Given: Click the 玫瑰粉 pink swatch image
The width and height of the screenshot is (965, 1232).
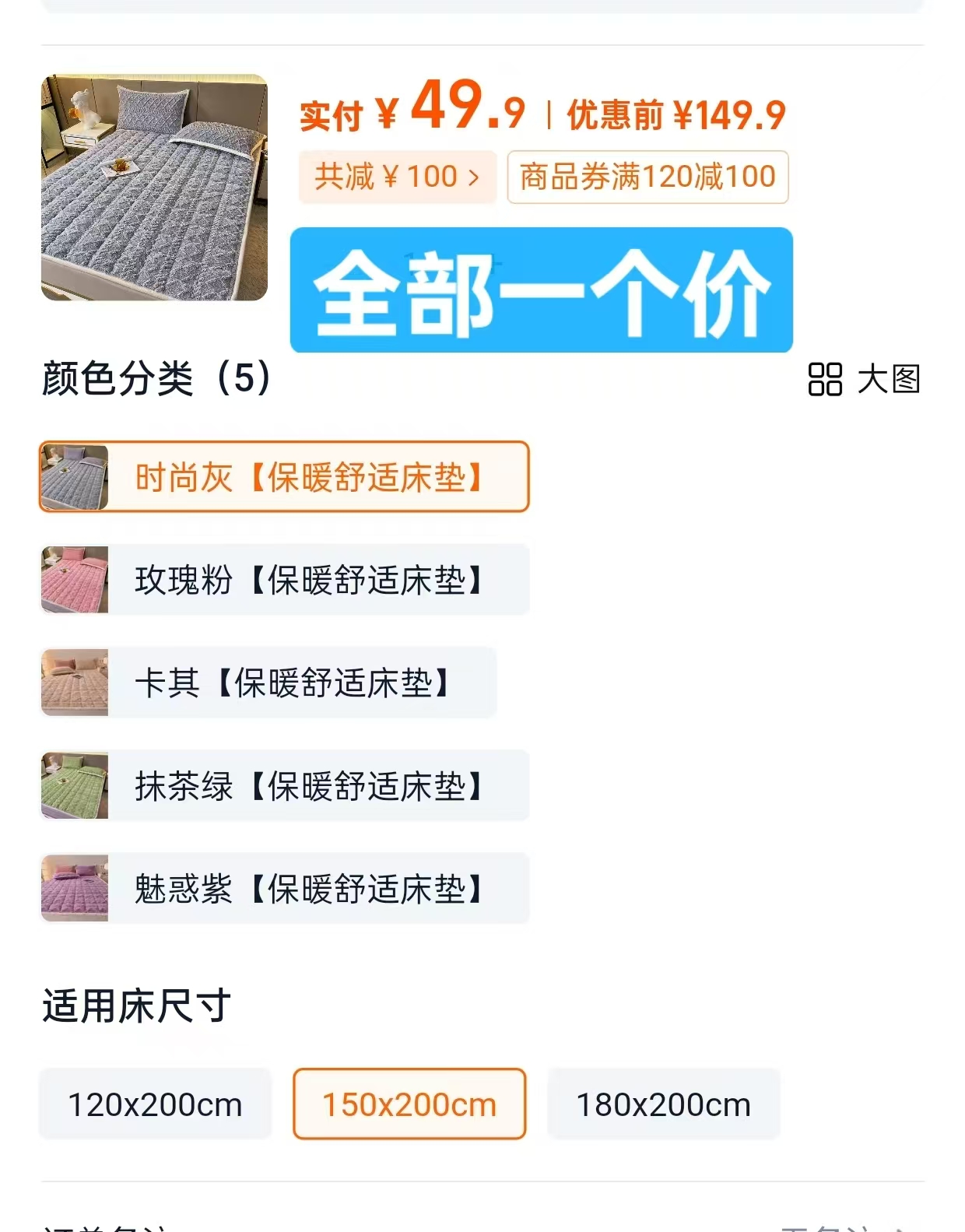Looking at the screenshot, I should click(75, 579).
